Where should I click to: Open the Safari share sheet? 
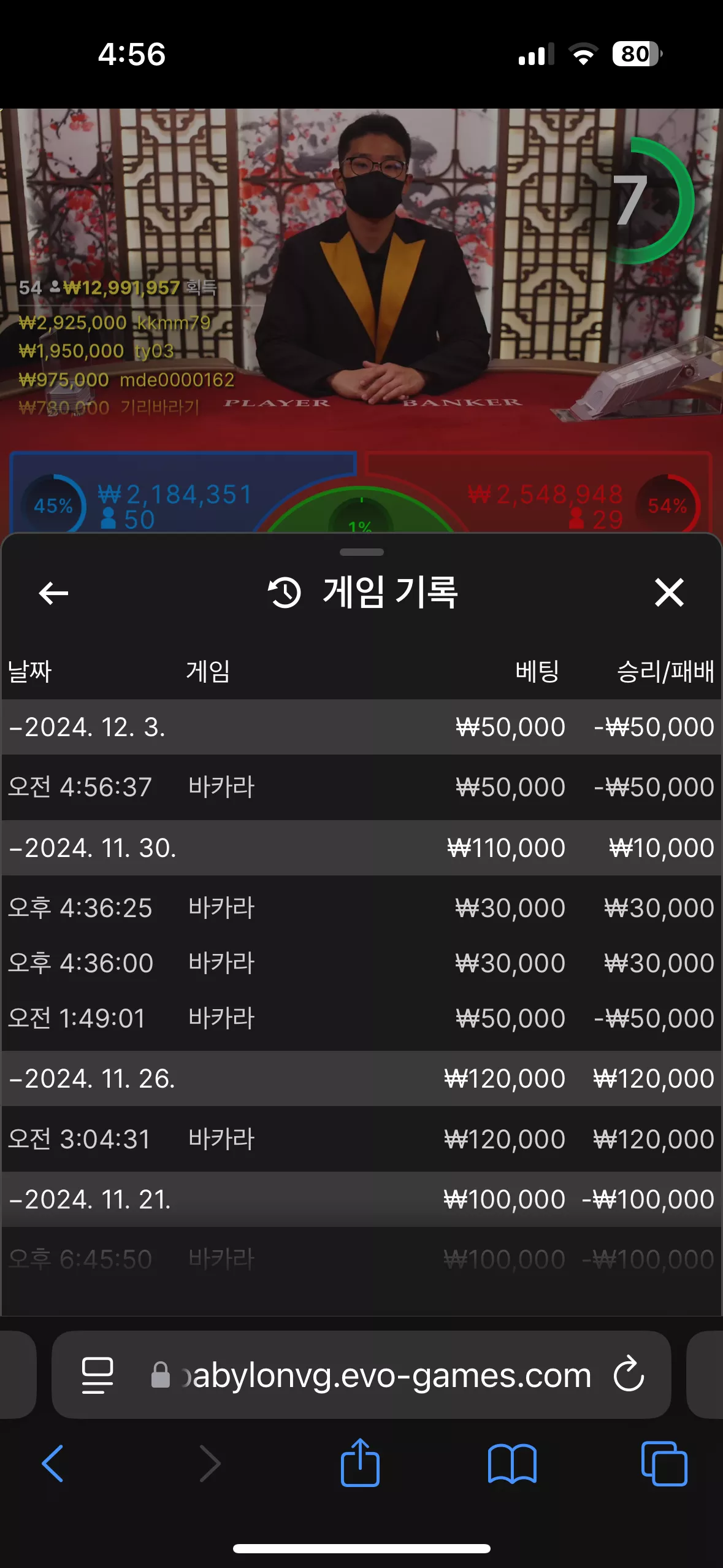click(x=360, y=1462)
